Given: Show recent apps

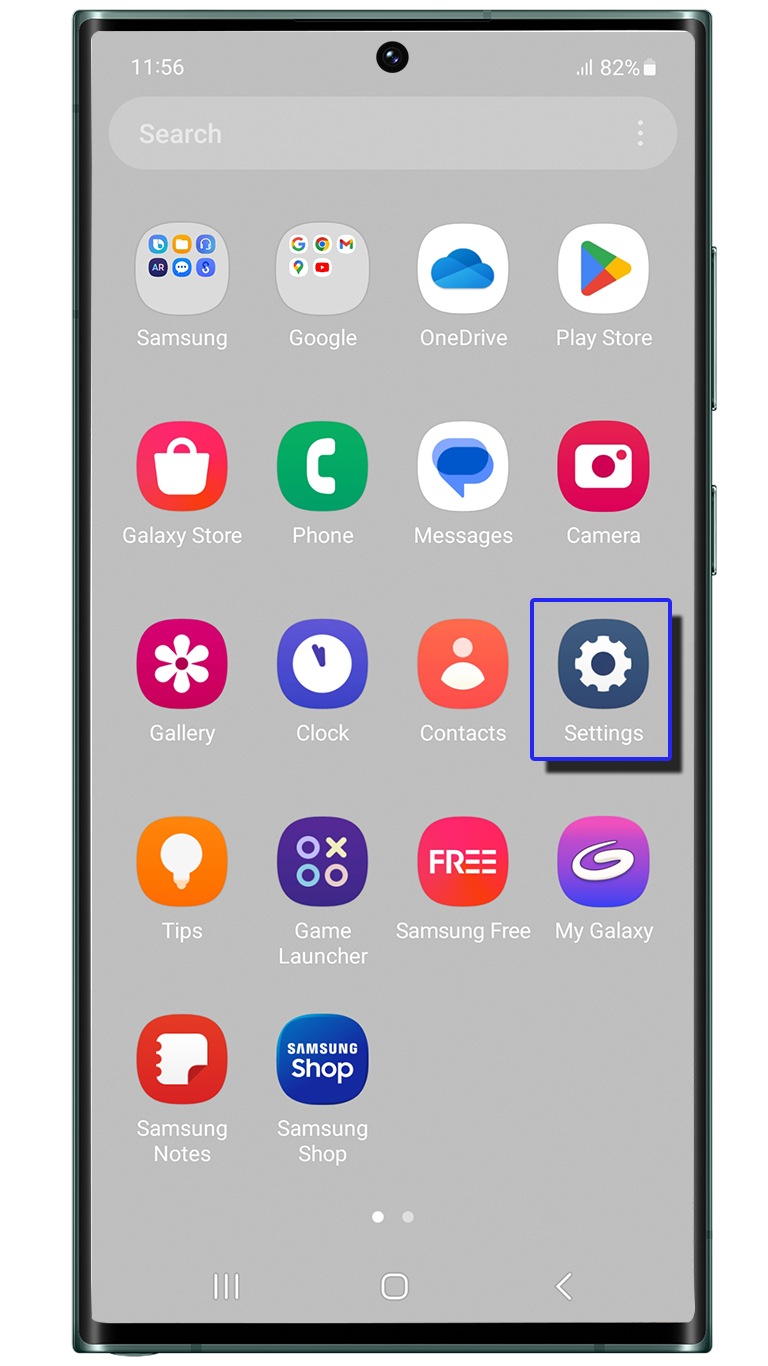Looking at the screenshot, I should [x=226, y=1286].
